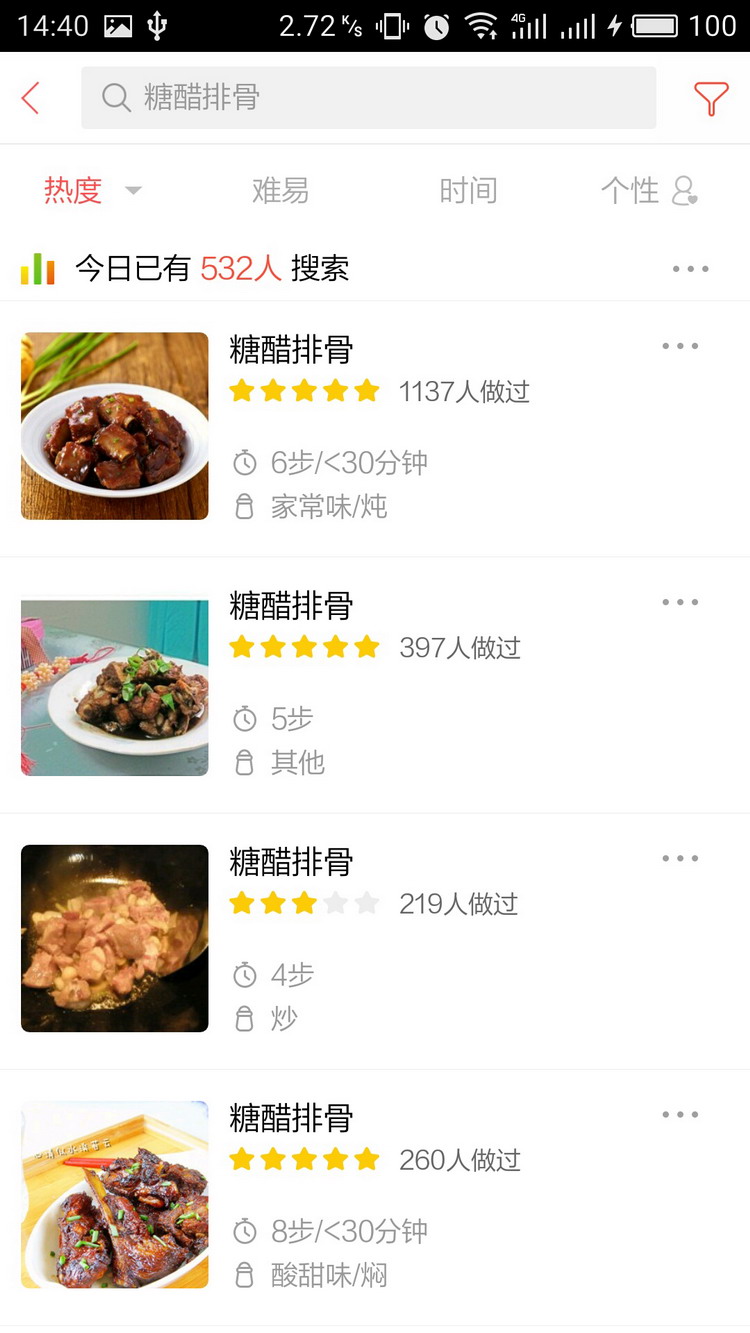This screenshot has width=750, height=1333.
Task: Open the filter funnel icon
Action: coord(710,98)
